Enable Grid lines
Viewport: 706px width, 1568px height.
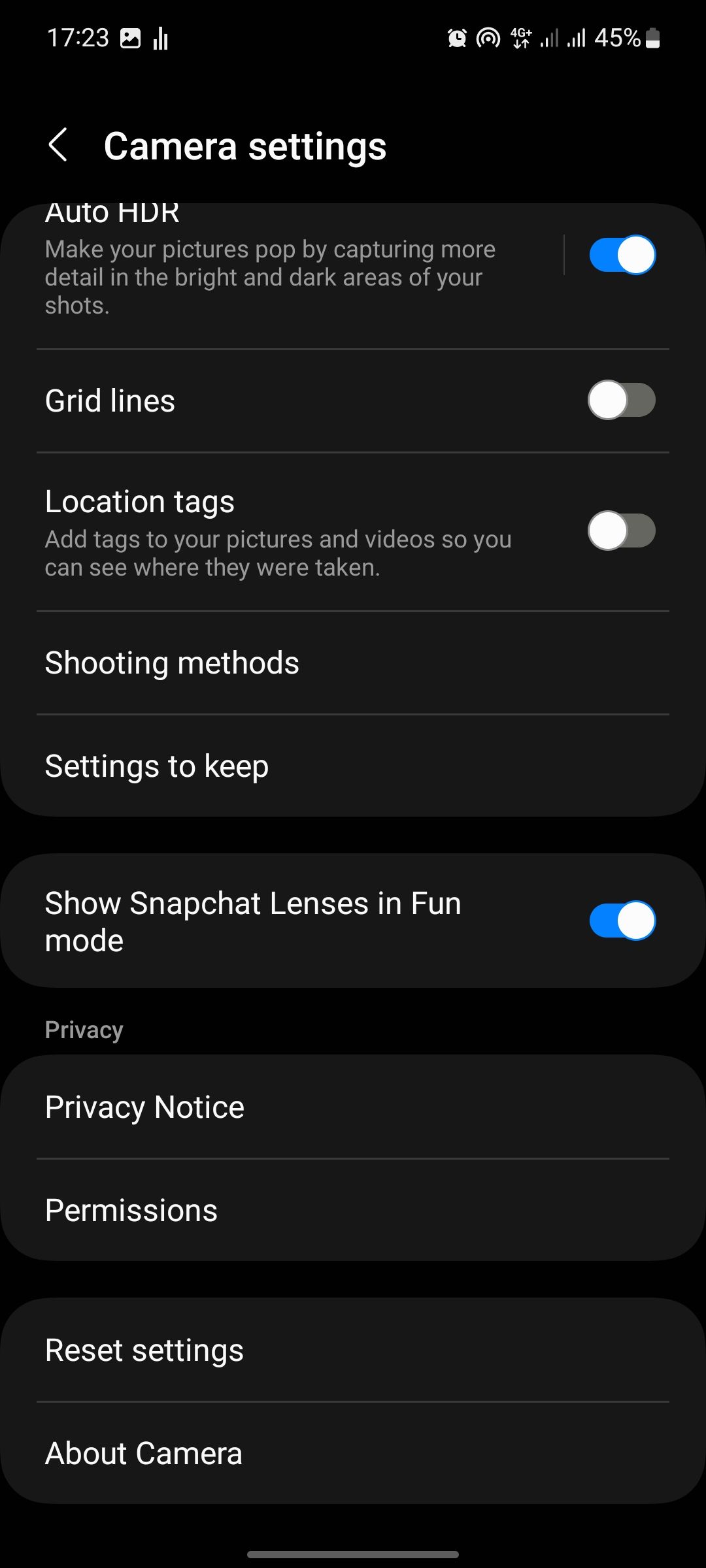[x=621, y=400]
